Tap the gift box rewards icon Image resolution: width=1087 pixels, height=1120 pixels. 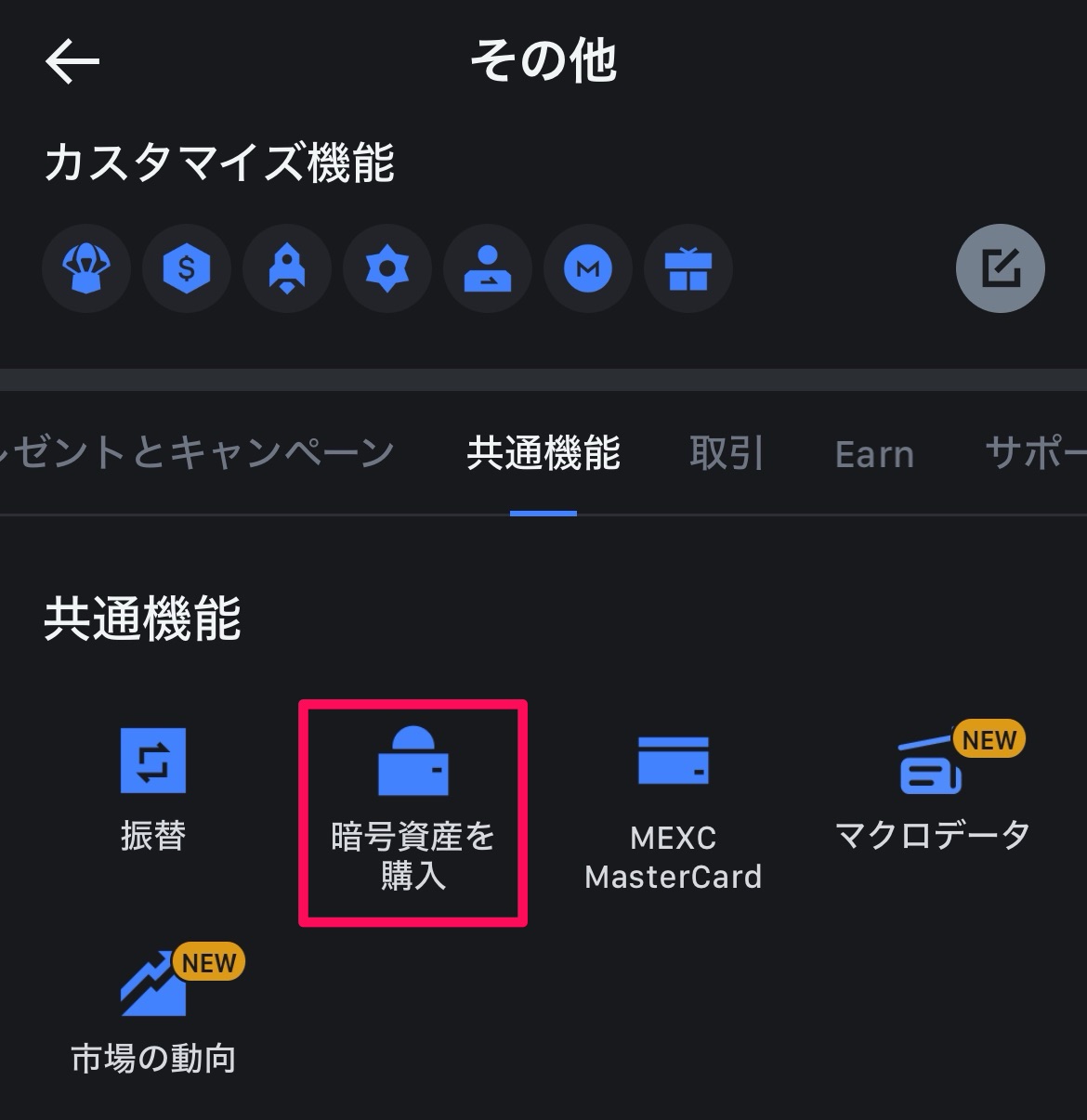point(688,268)
